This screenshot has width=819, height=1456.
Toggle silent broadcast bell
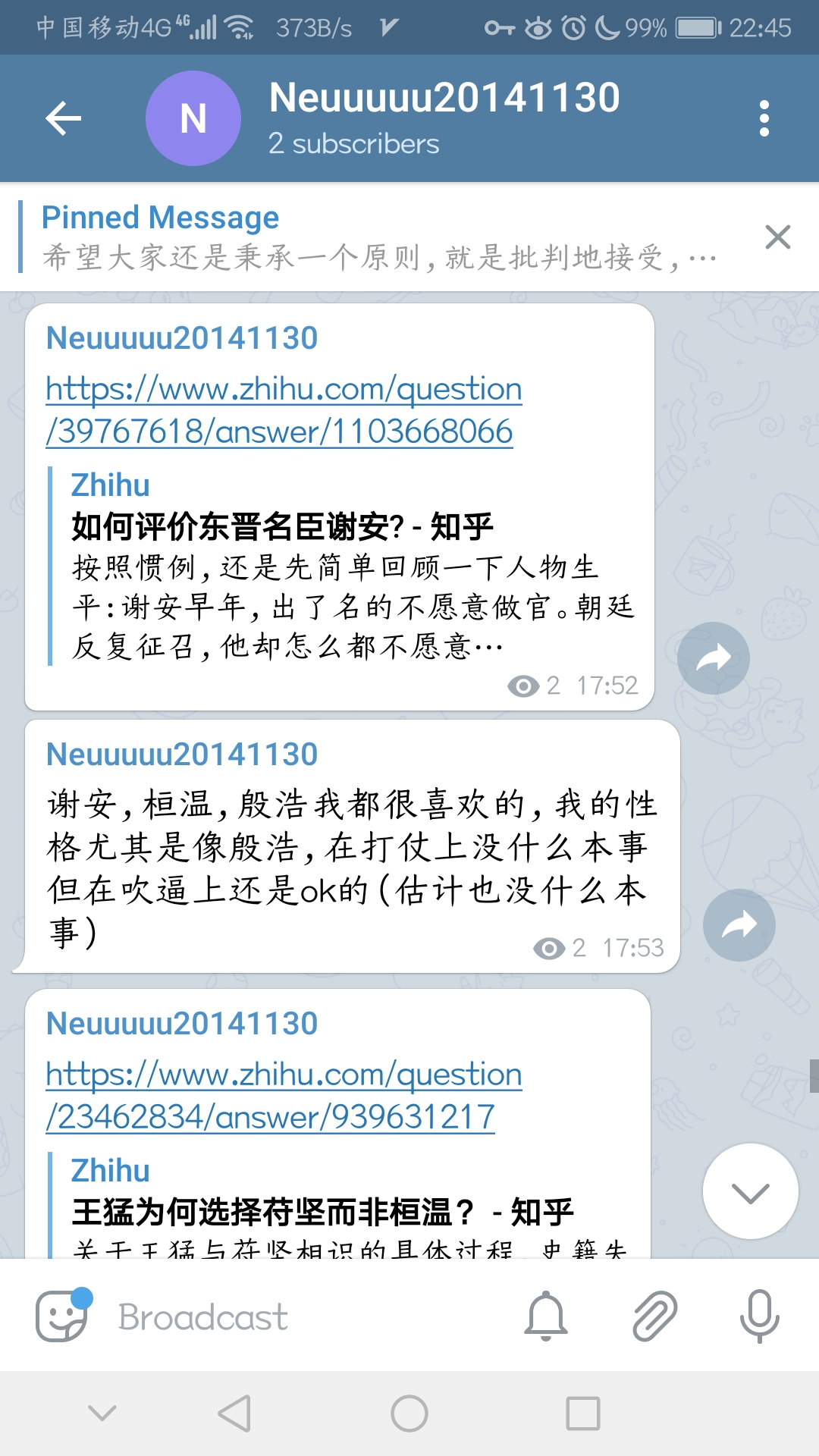tap(546, 1316)
